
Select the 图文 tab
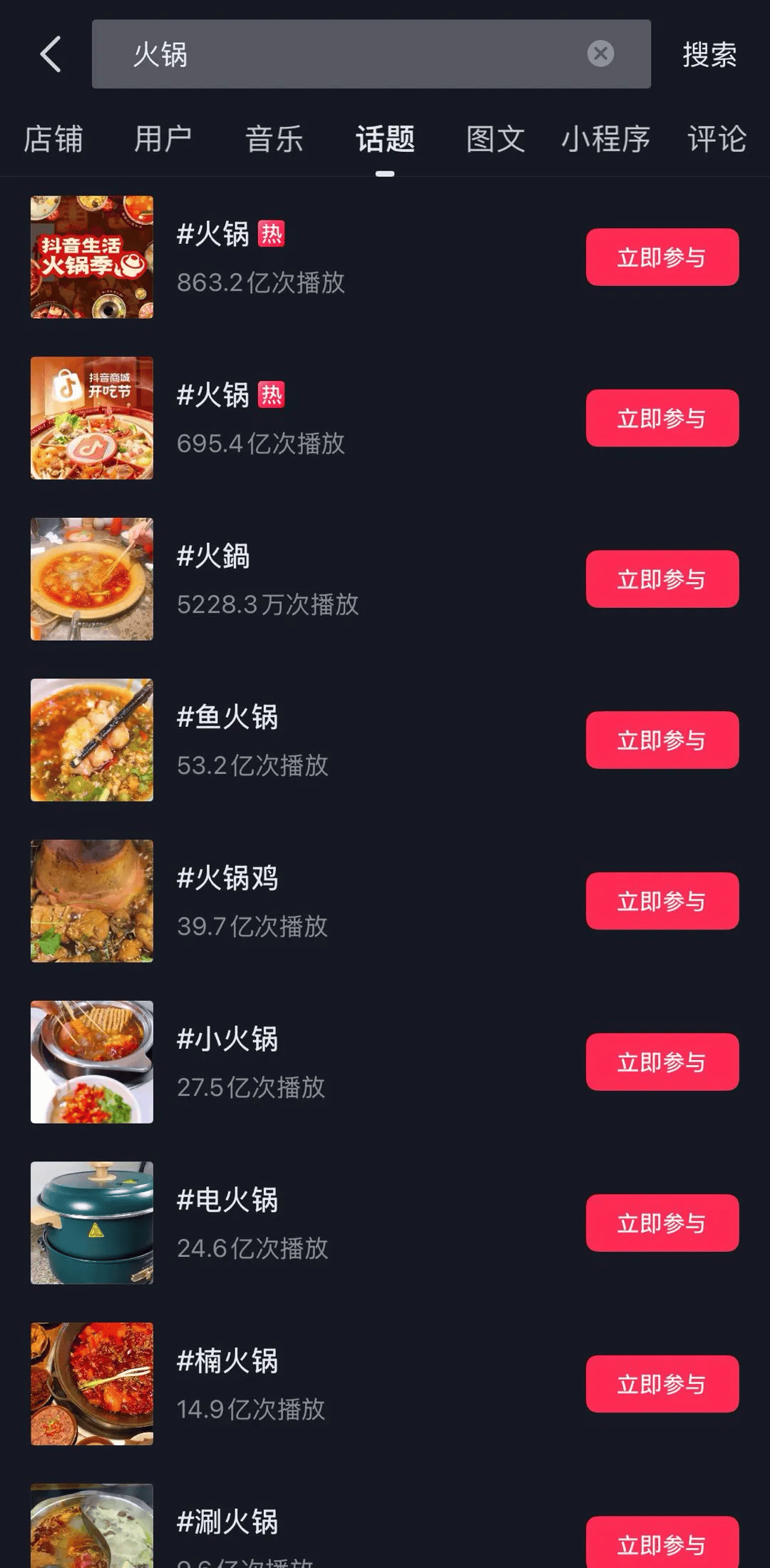[x=496, y=138]
